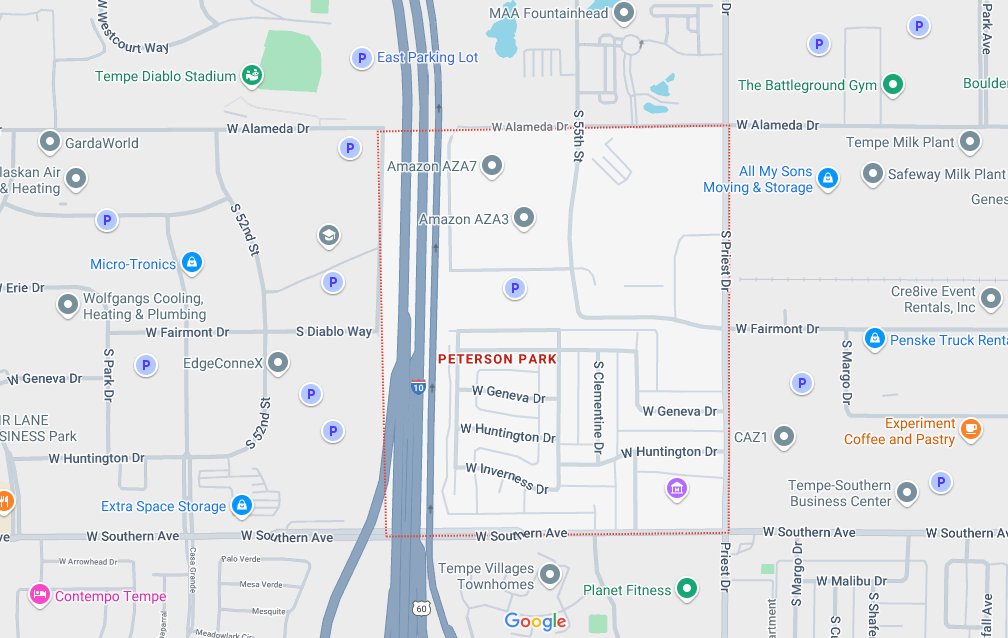Tap the Tempe Villages Townhomes pin
This screenshot has width=1008, height=638.
pos(549,575)
